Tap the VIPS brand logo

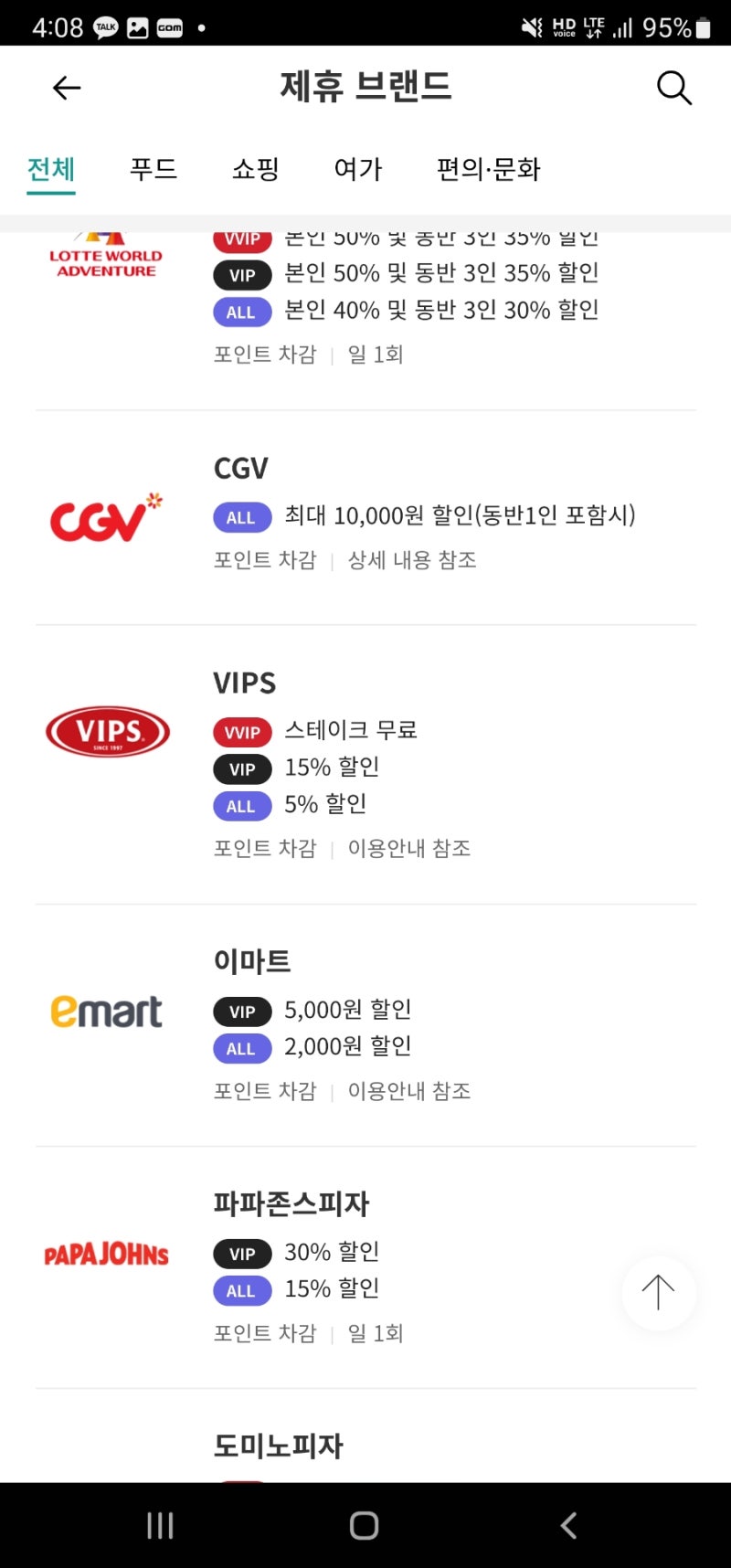pos(106,731)
